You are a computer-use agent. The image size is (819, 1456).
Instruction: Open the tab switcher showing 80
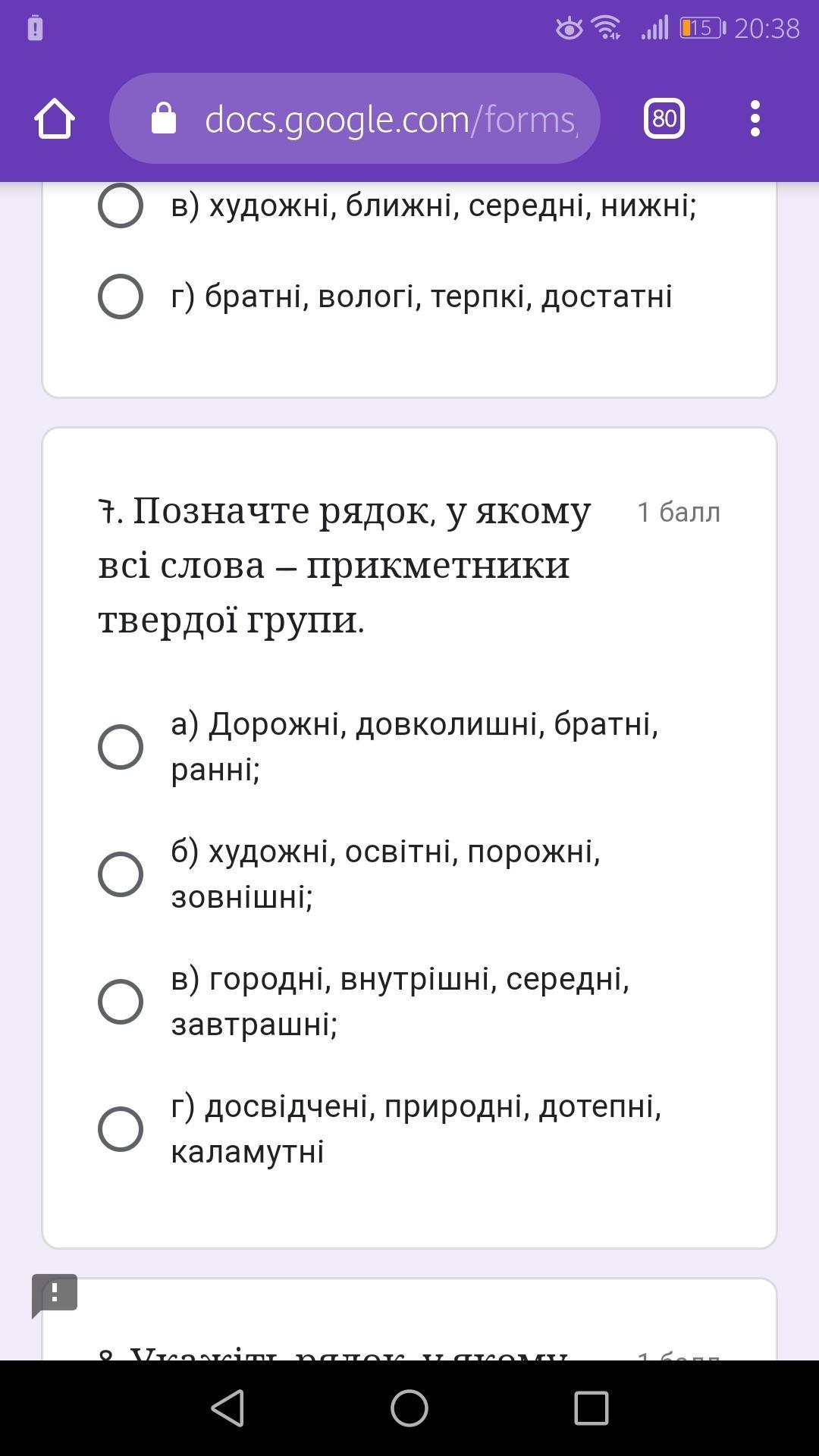point(664,119)
